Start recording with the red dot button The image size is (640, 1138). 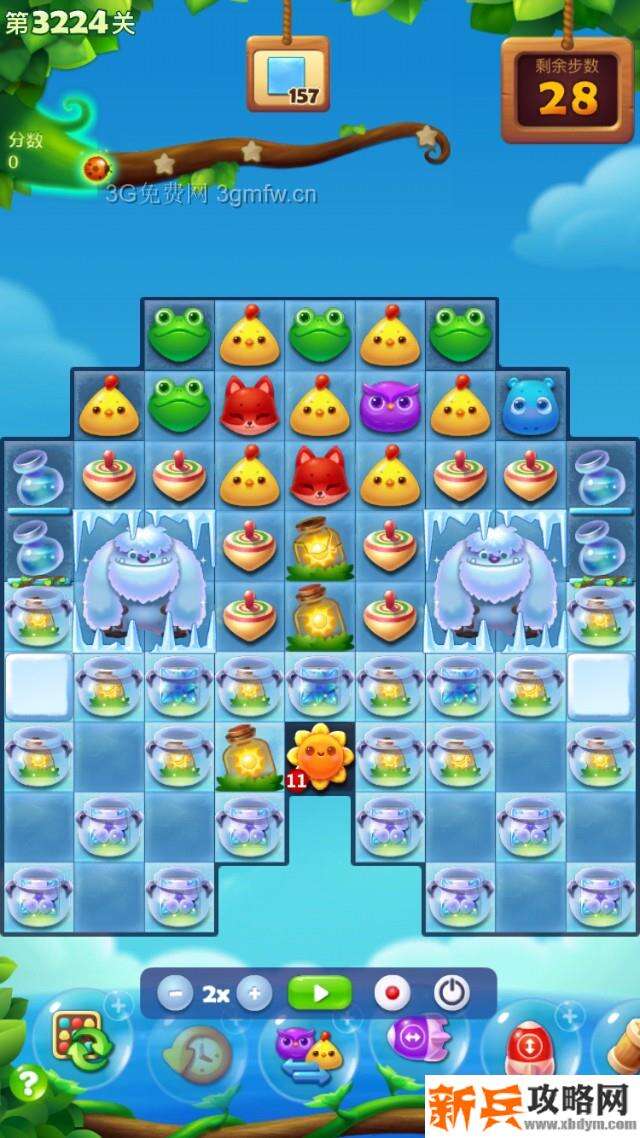pyautogui.click(x=392, y=993)
